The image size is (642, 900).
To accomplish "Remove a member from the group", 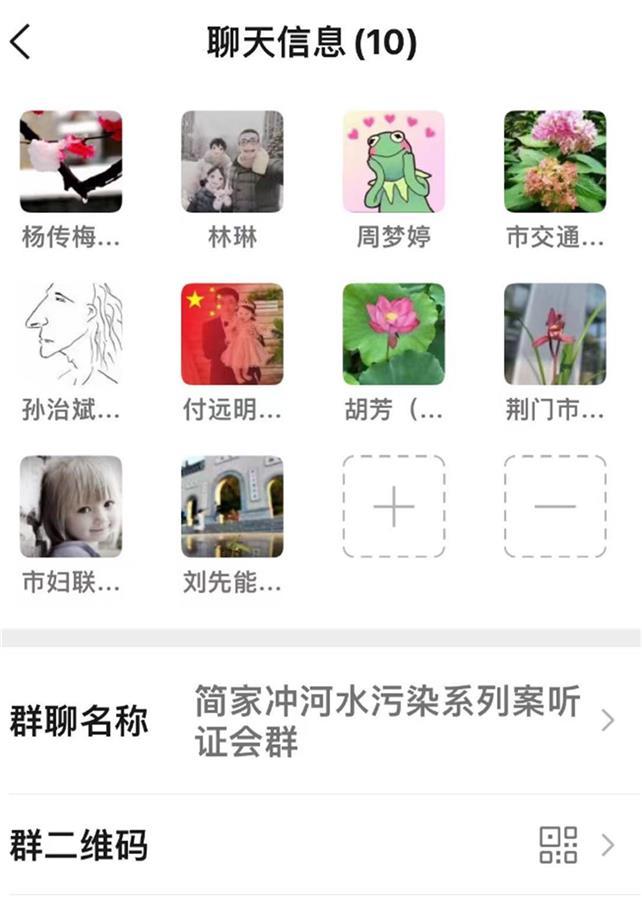I will point(554,506).
